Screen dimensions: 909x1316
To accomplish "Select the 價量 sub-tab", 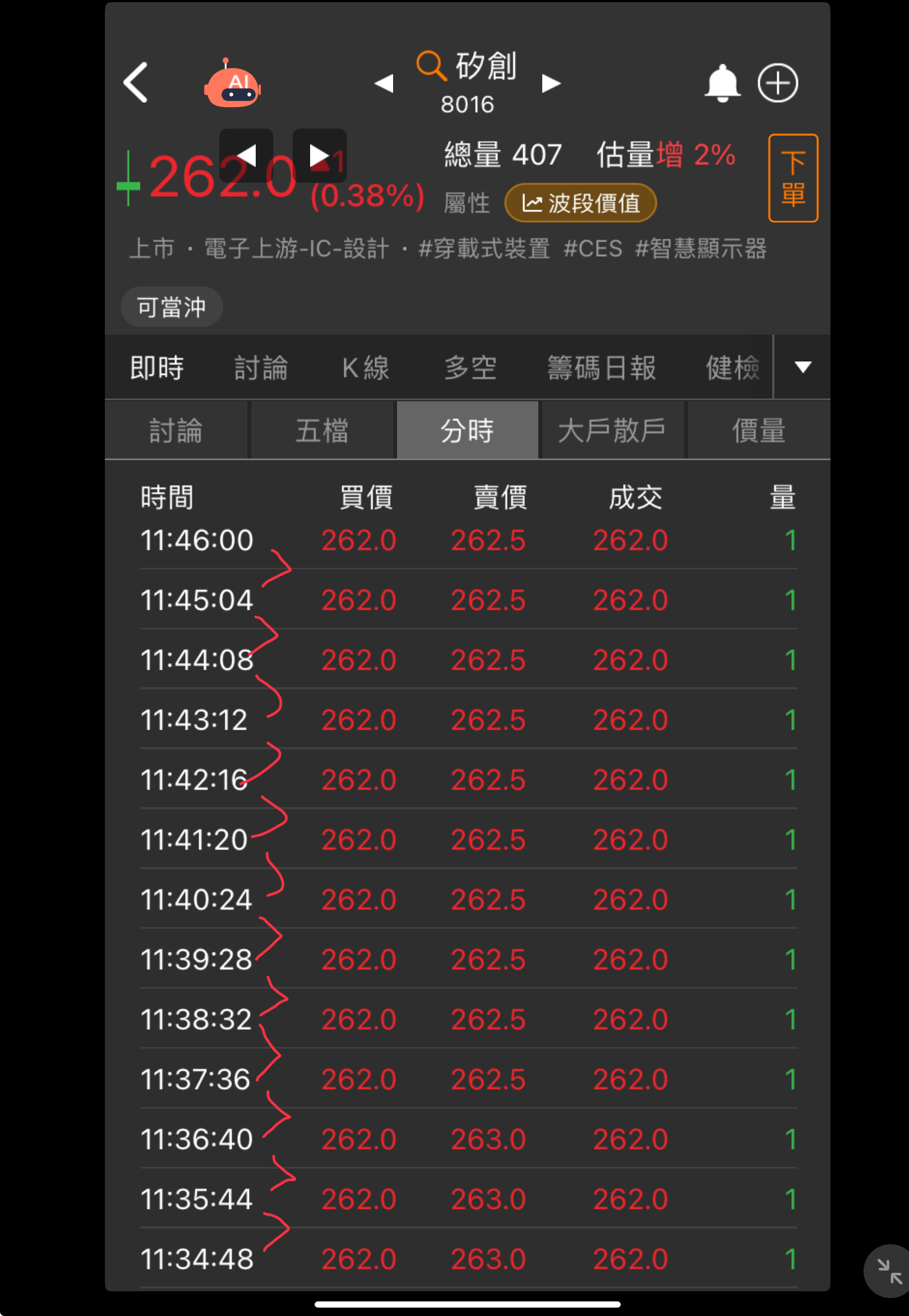I will (758, 430).
